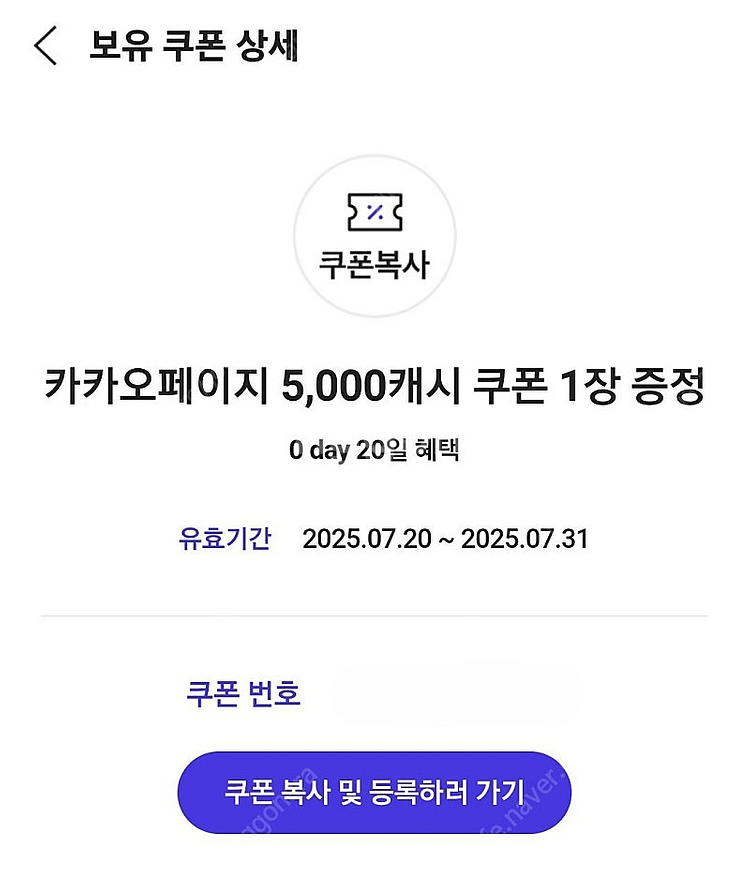This screenshot has width=750, height=875.
Task: Click the divider line above the coupon number
Action: tap(375, 617)
